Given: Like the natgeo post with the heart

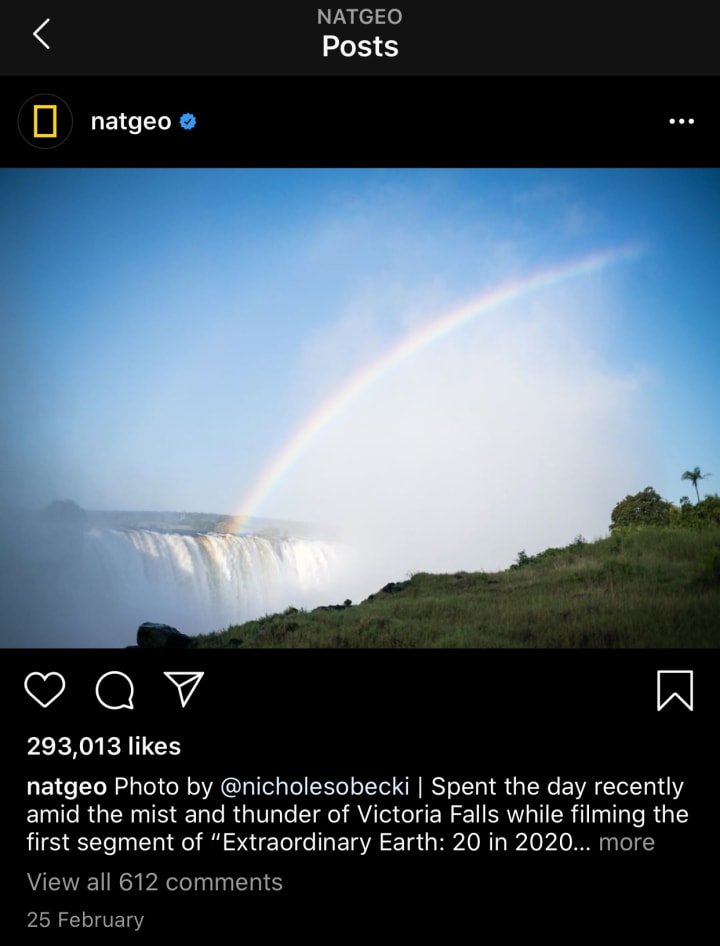Looking at the screenshot, I should click(x=45, y=689).
